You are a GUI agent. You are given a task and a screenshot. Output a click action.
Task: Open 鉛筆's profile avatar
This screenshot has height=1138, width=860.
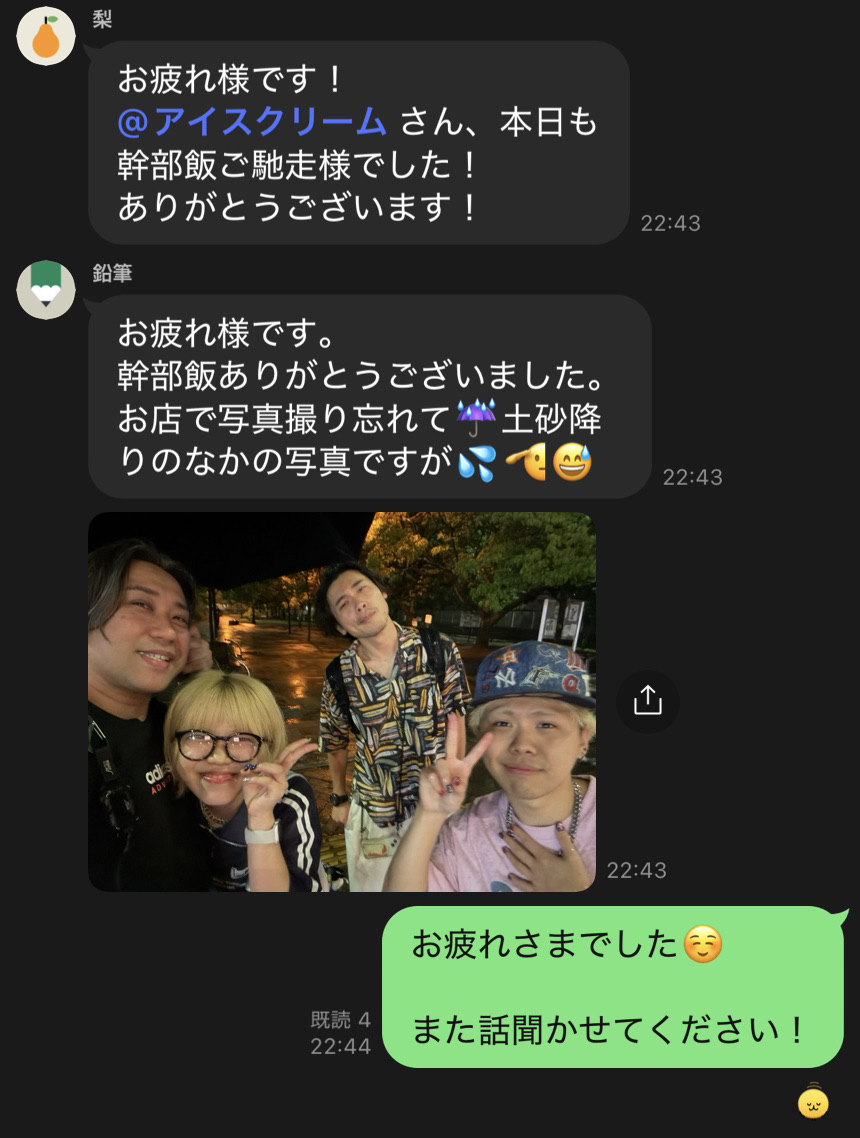(46, 290)
